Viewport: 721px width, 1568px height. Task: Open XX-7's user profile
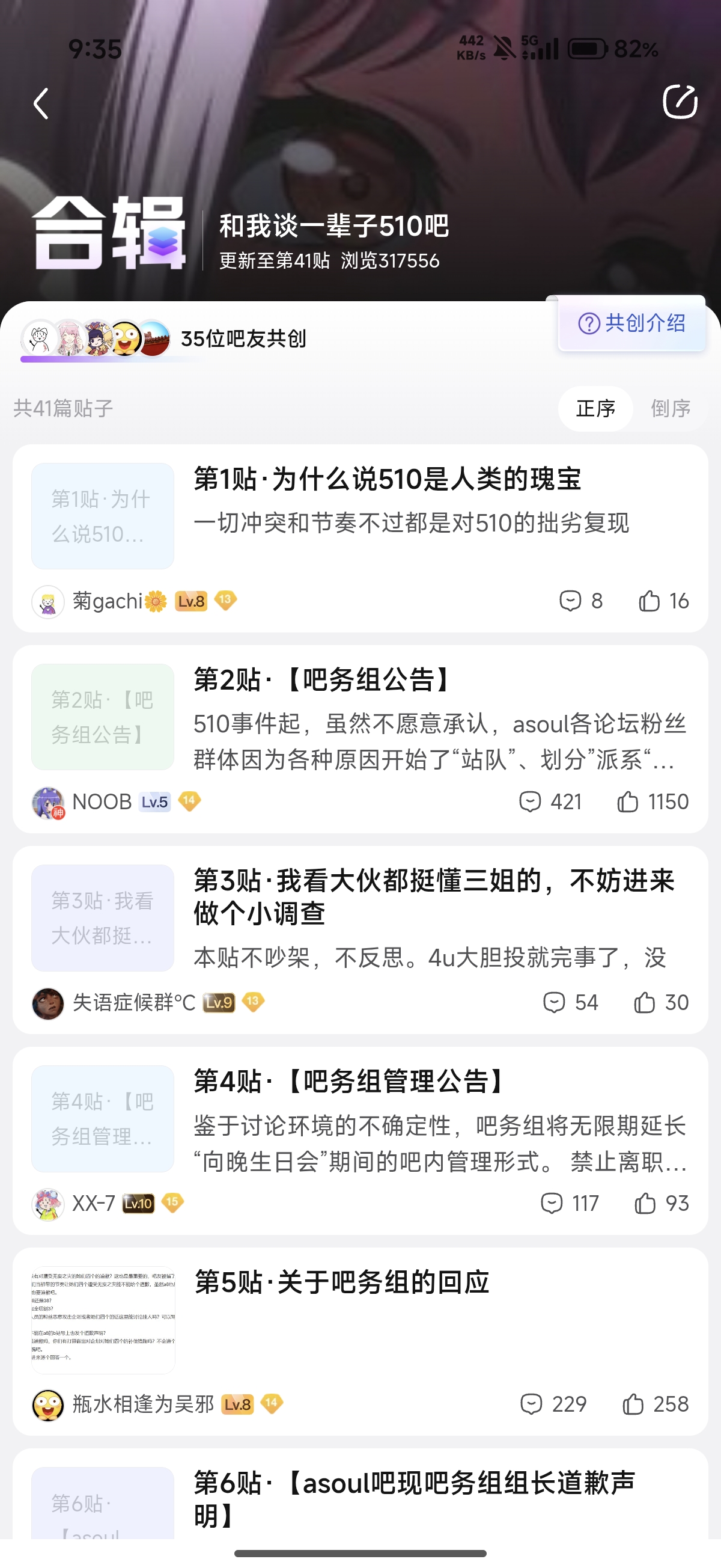tap(48, 1204)
